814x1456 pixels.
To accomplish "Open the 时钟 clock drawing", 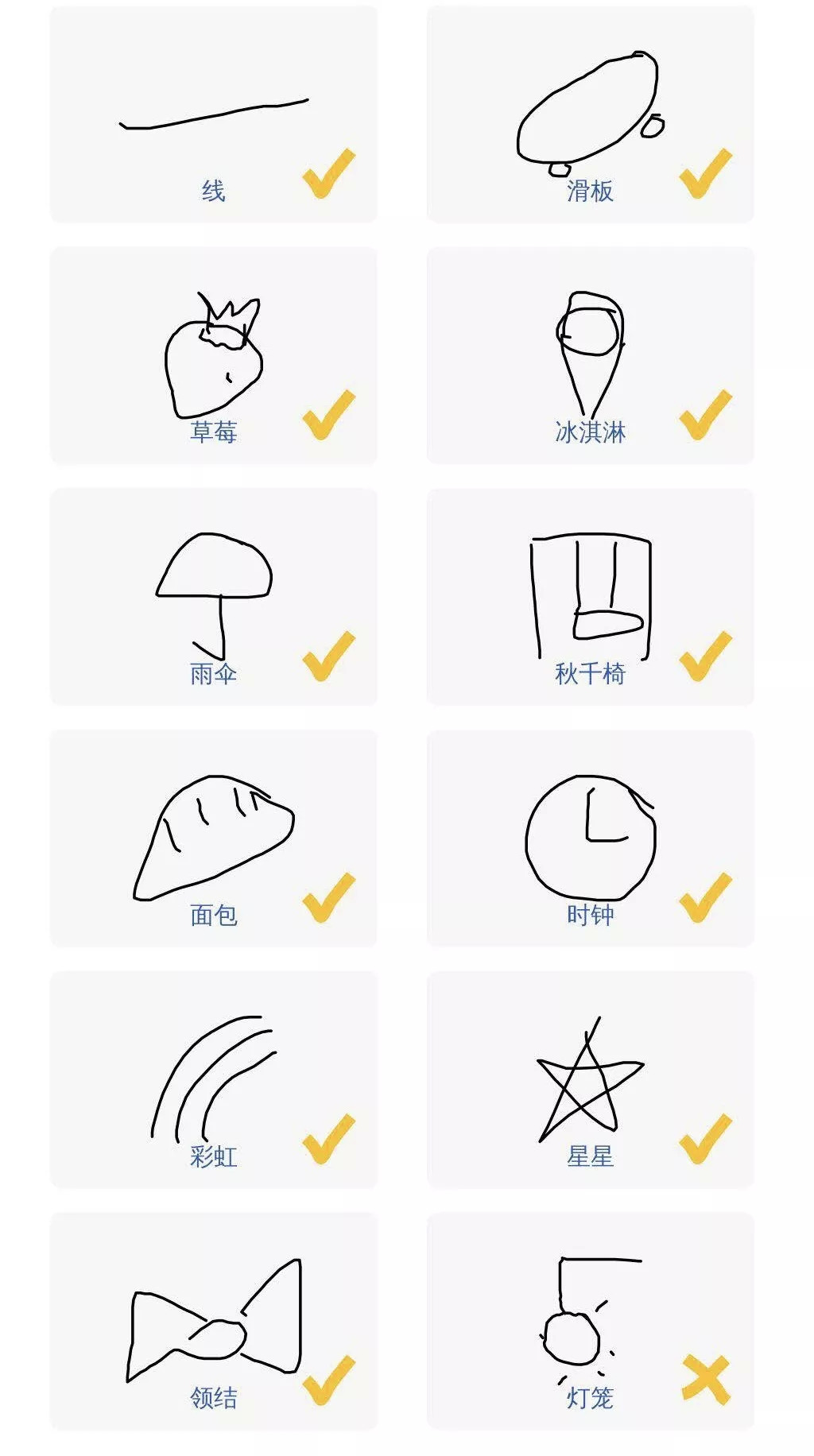I will point(590,838).
